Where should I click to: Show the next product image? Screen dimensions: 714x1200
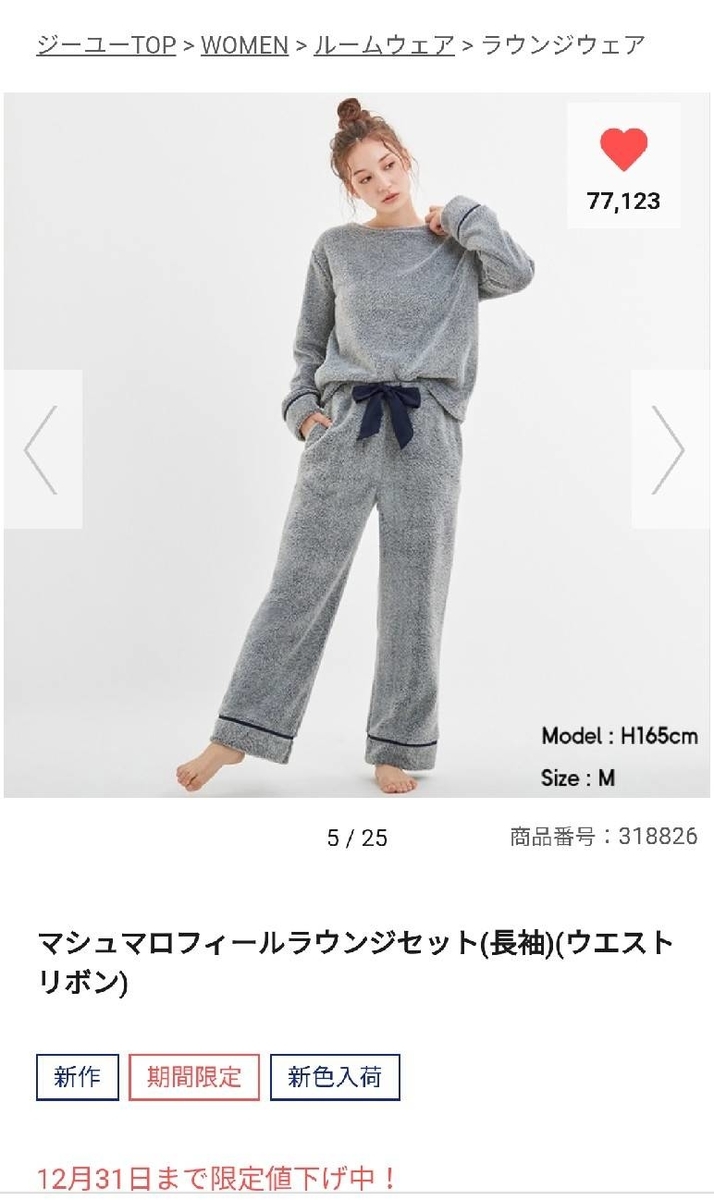670,450
